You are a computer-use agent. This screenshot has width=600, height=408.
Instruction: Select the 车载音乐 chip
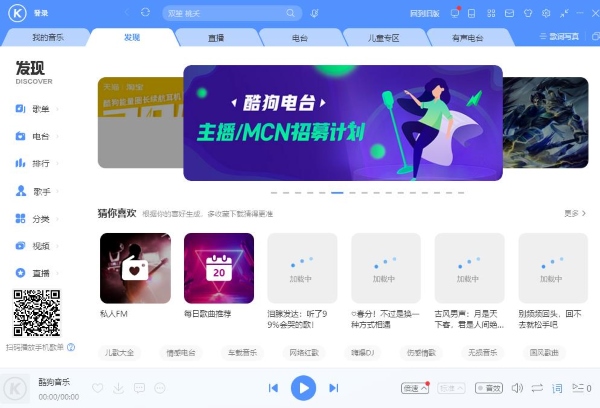[x=241, y=352]
